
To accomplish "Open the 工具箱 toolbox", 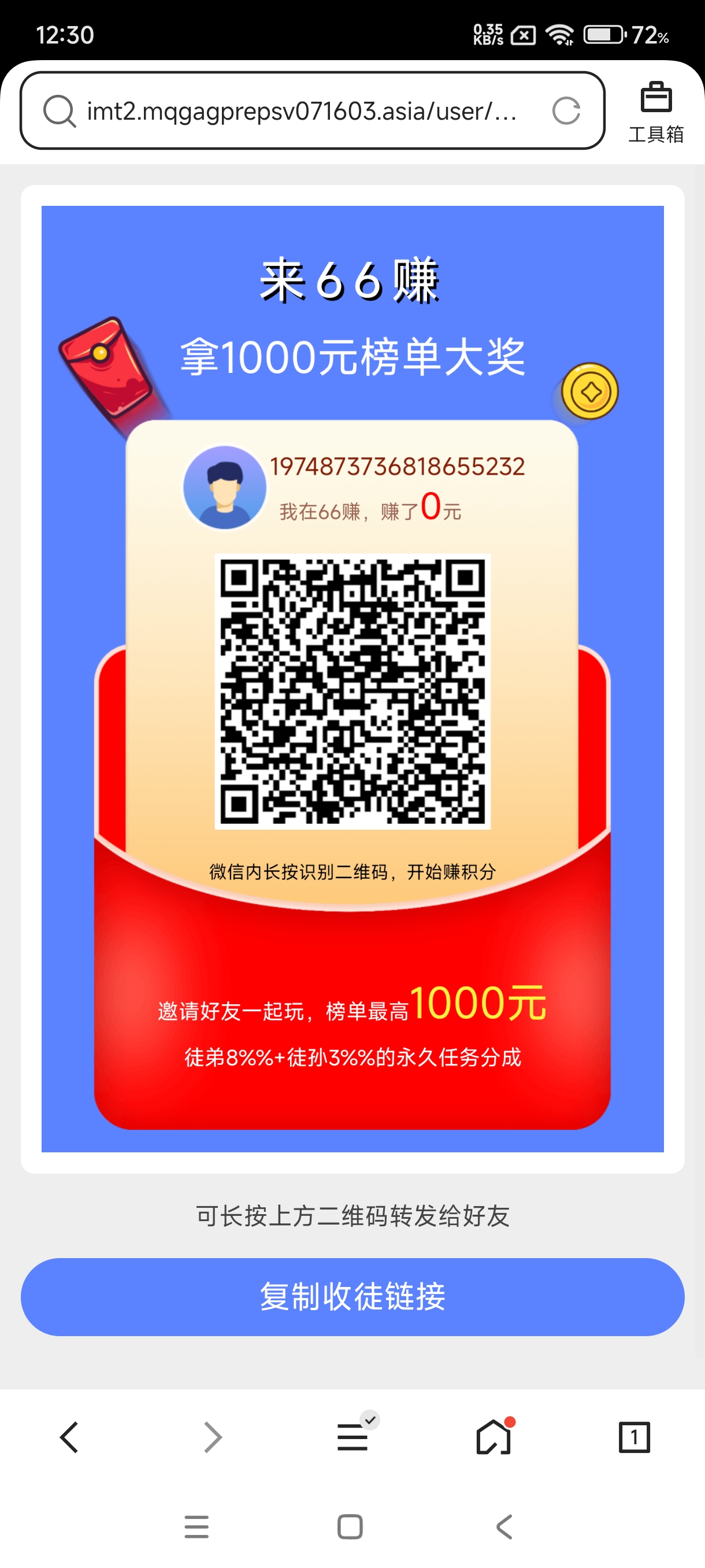I will [656, 112].
